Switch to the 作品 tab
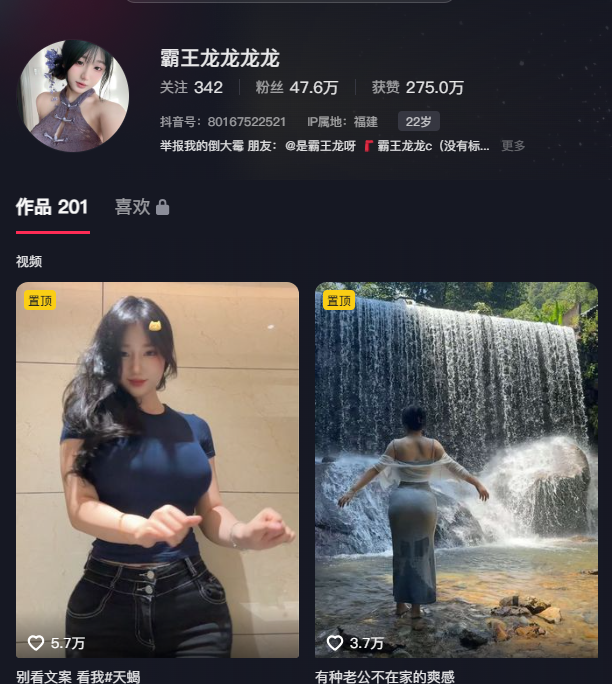The height and width of the screenshot is (684, 612). (52, 207)
